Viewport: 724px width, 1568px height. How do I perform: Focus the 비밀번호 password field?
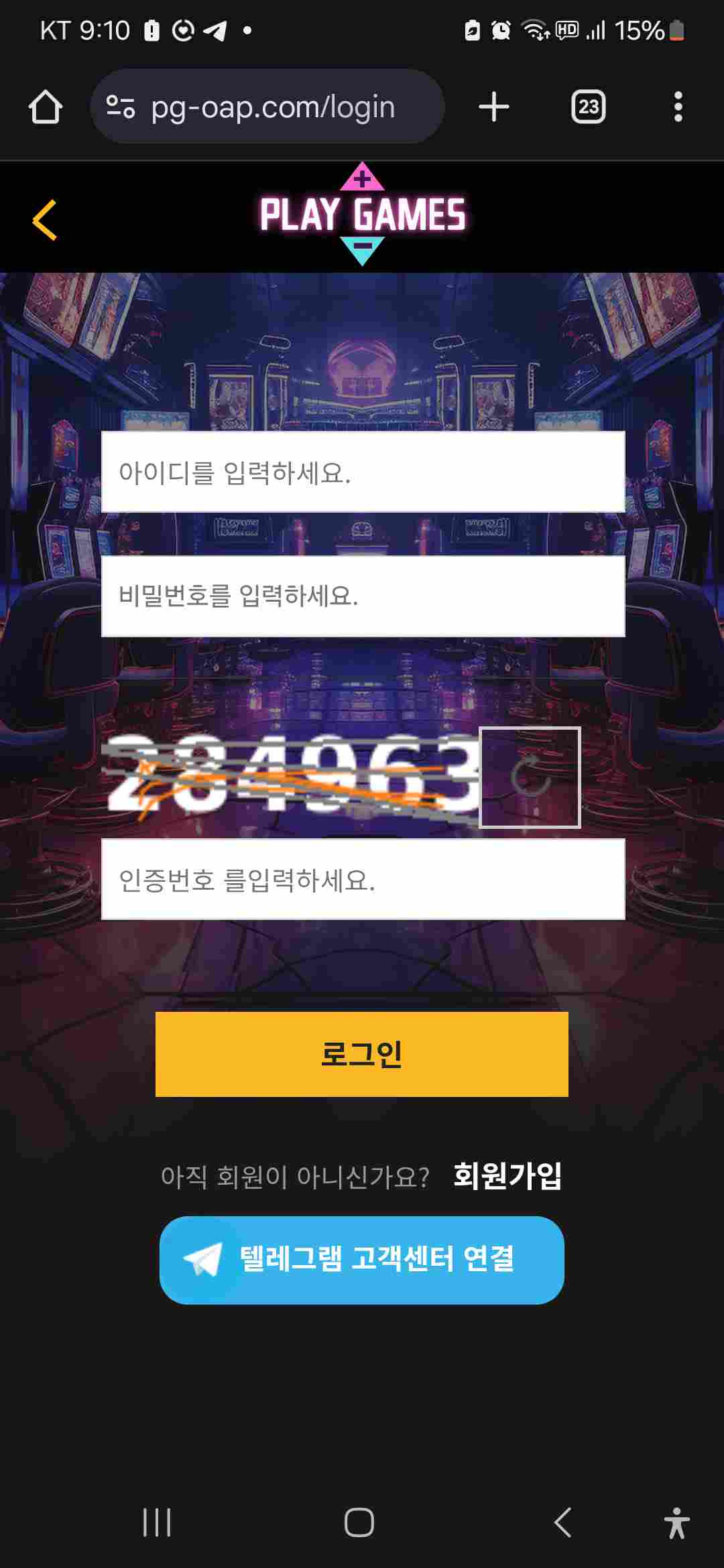363,596
